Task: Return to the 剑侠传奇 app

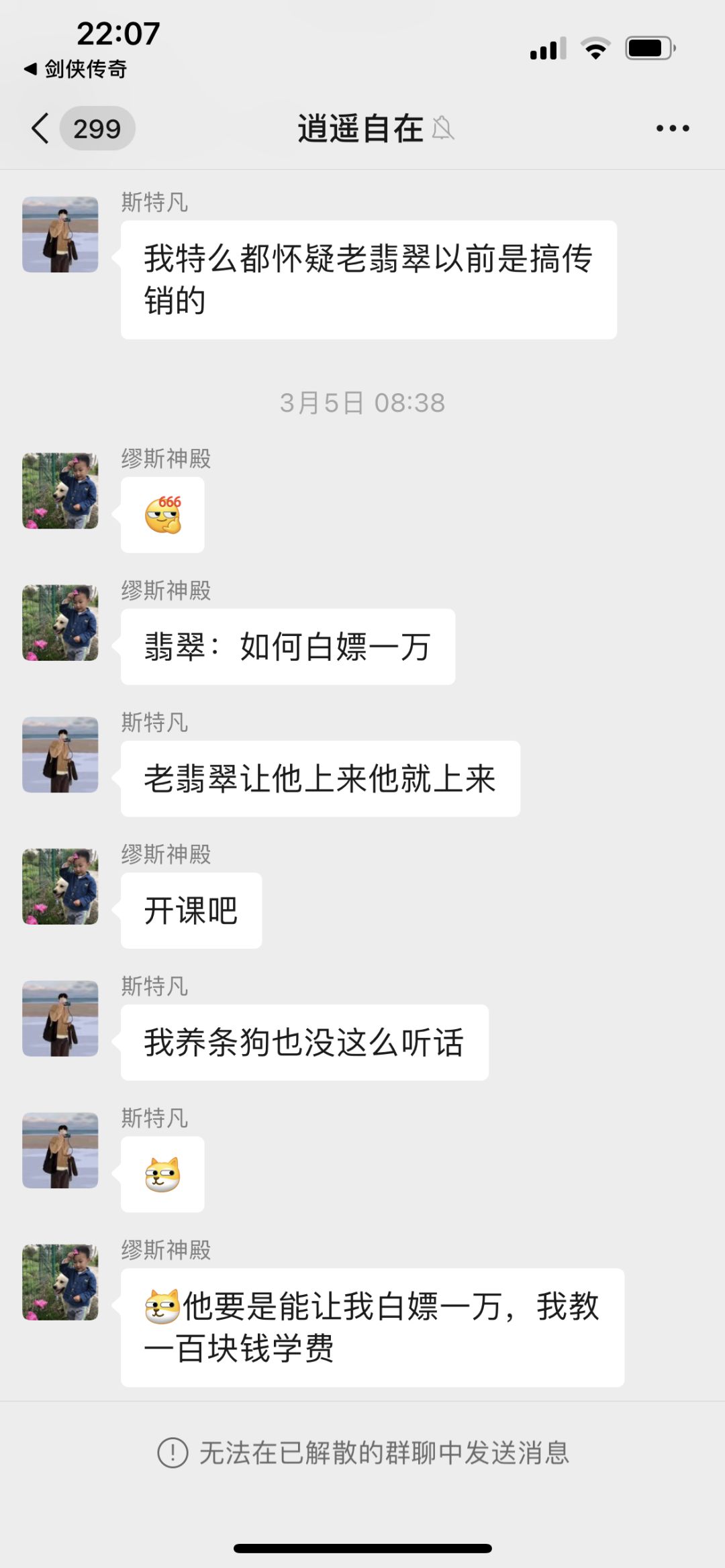Action: tap(75, 68)
